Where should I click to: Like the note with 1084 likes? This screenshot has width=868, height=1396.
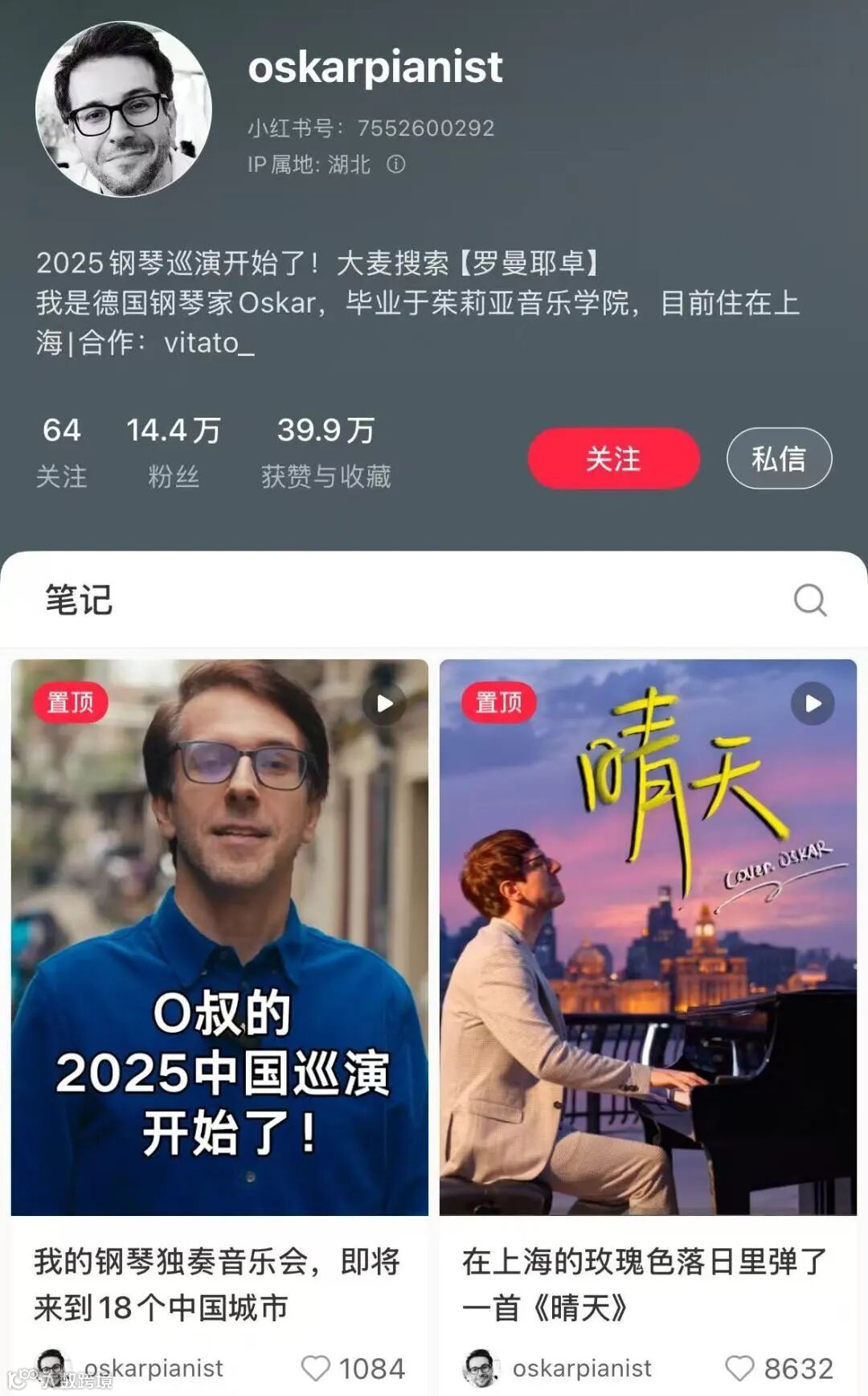pos(315,1368)
